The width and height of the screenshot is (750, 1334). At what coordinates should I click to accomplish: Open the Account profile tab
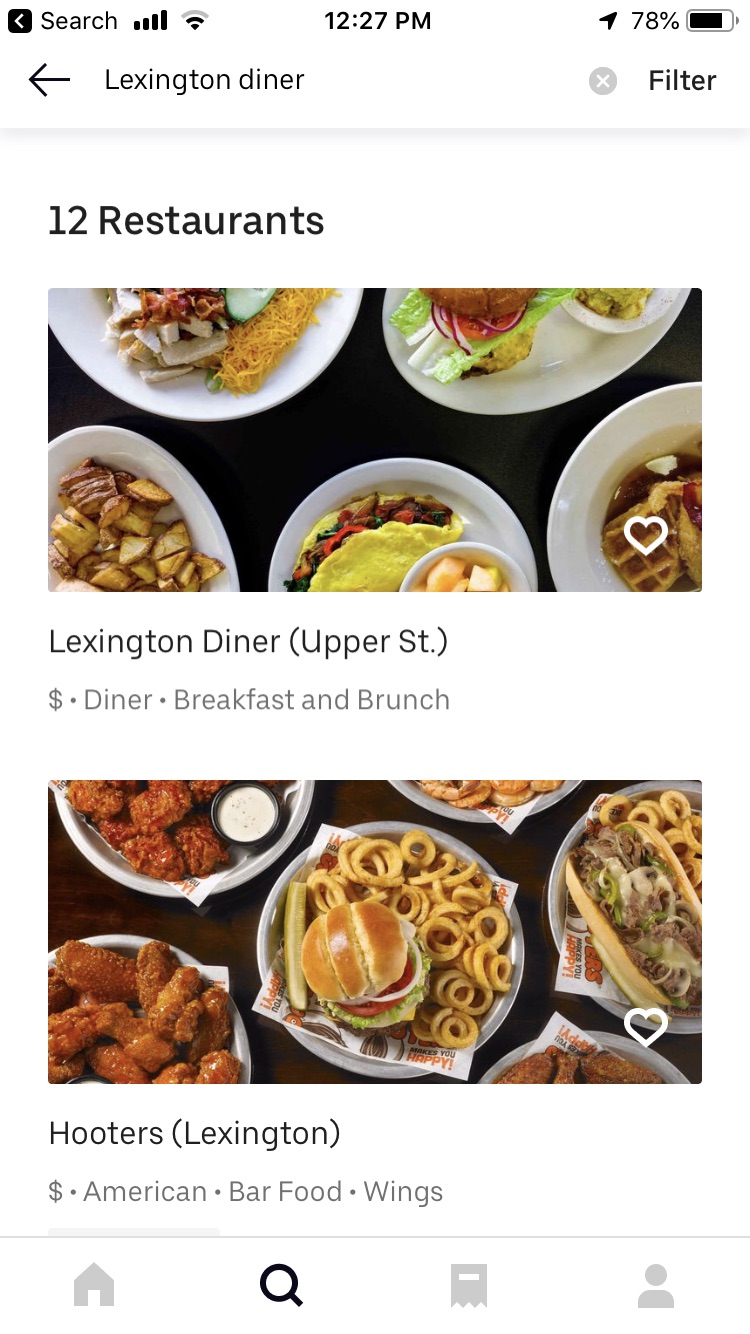coord(656,1285)
